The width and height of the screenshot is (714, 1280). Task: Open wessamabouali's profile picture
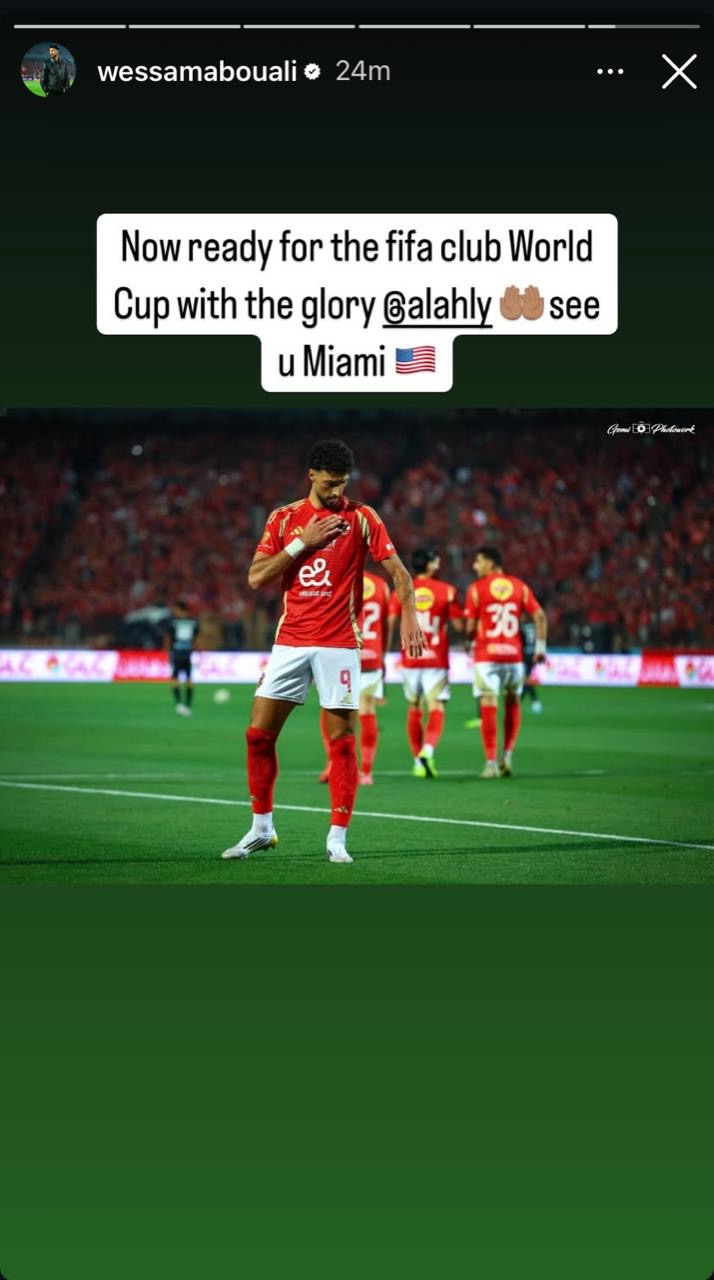pyautogui.click(x=48, y=70)
